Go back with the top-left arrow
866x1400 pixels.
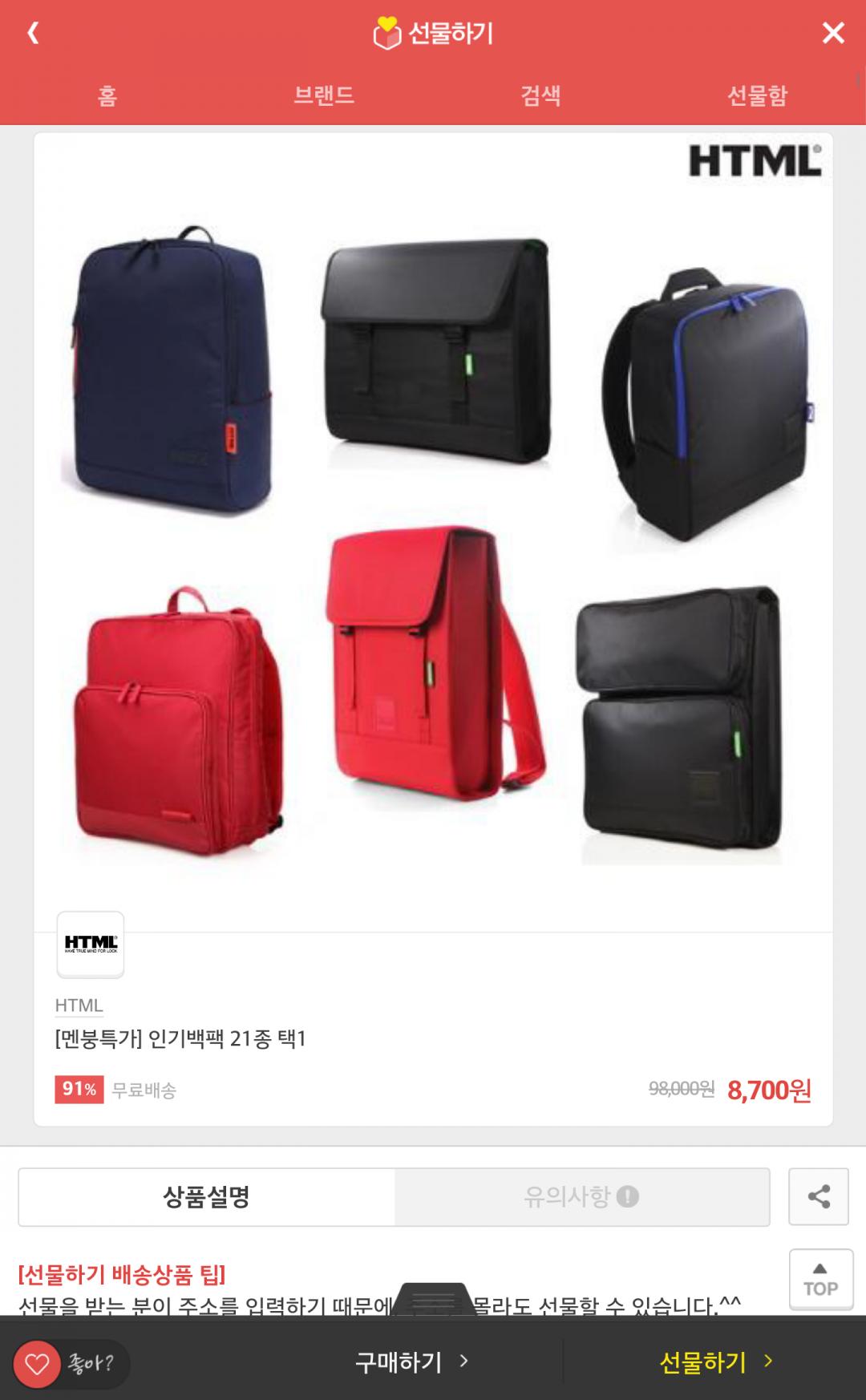pyautogui.click(x=34, y=33)
